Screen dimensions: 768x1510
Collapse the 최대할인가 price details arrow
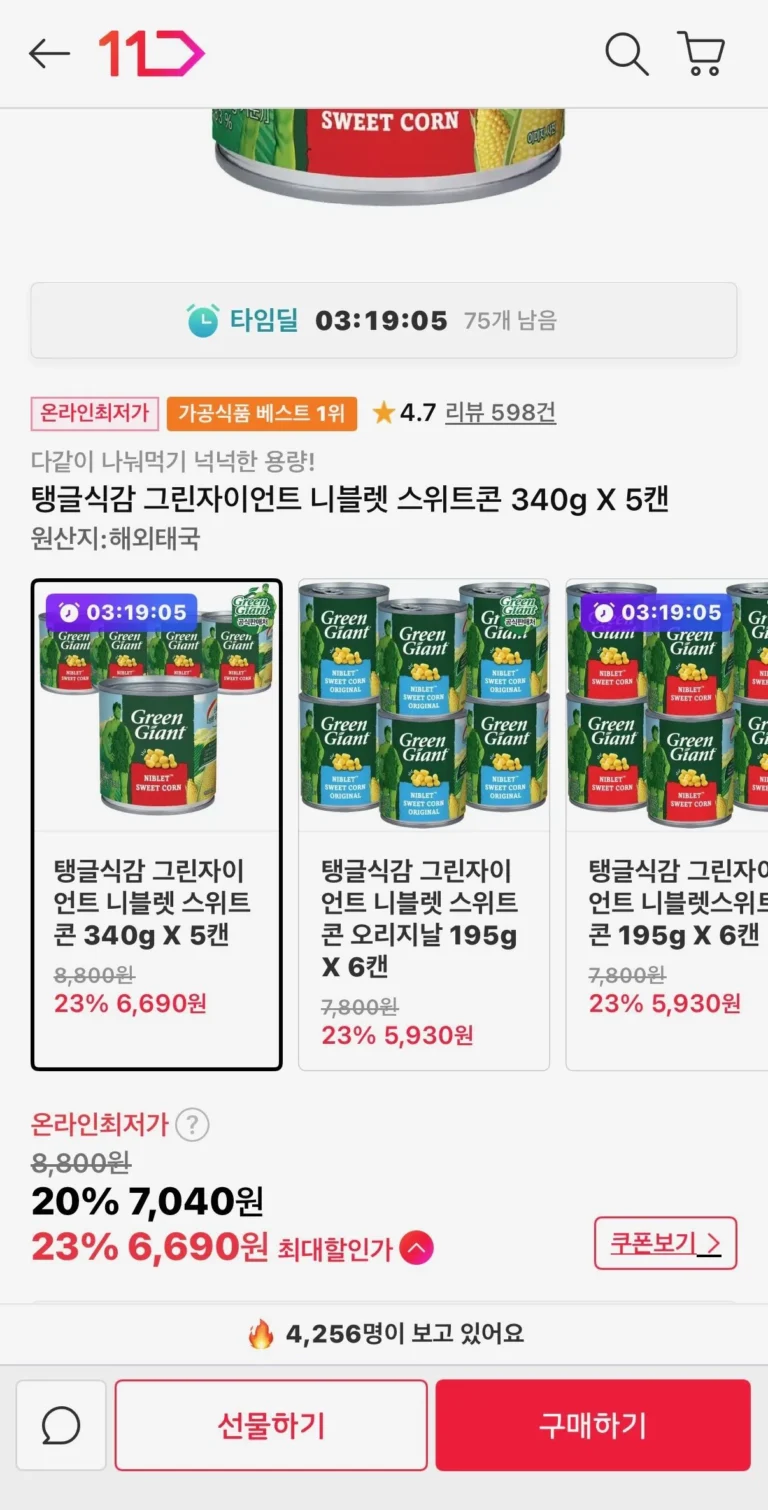pos(416,1248)
